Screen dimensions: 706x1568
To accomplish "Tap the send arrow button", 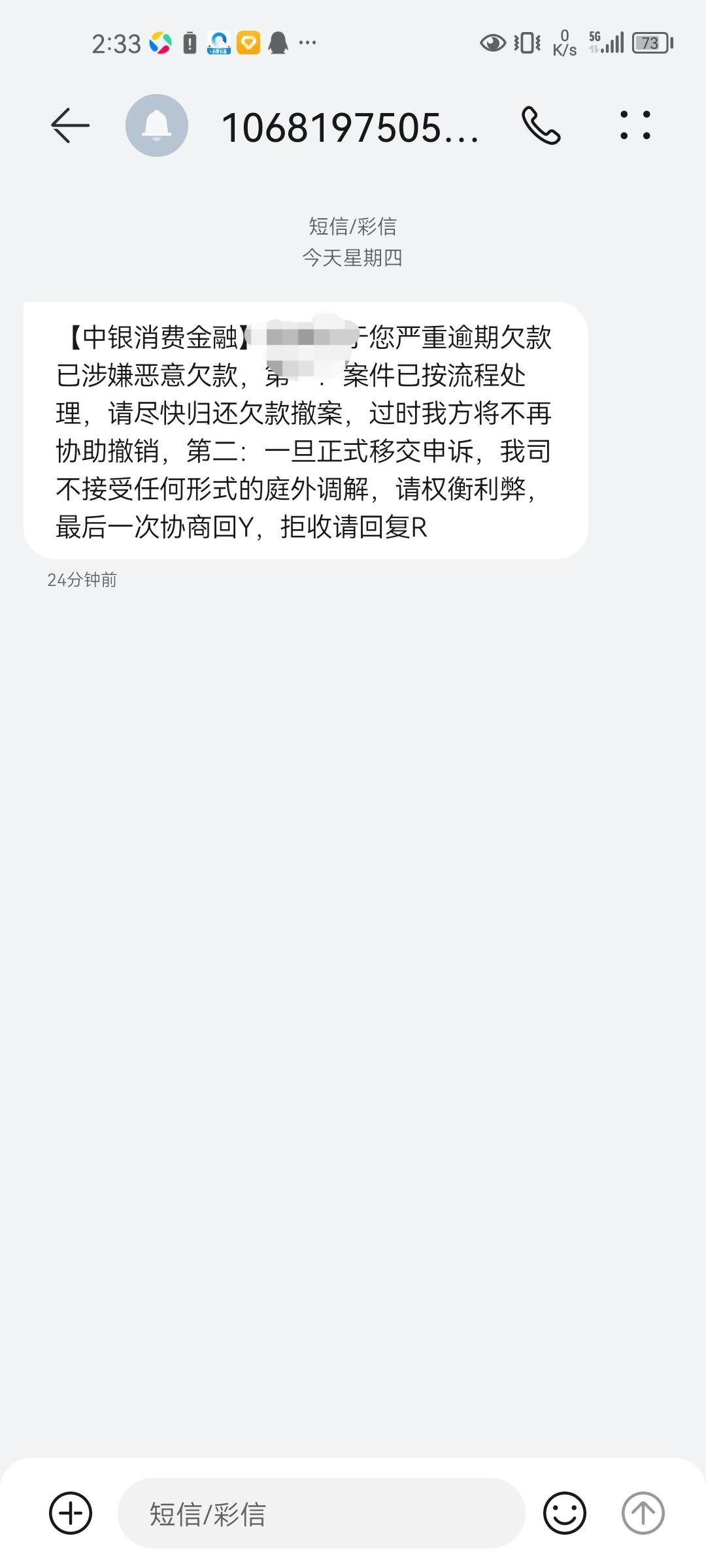I will pyautogui.click(x=643, y=1513).
